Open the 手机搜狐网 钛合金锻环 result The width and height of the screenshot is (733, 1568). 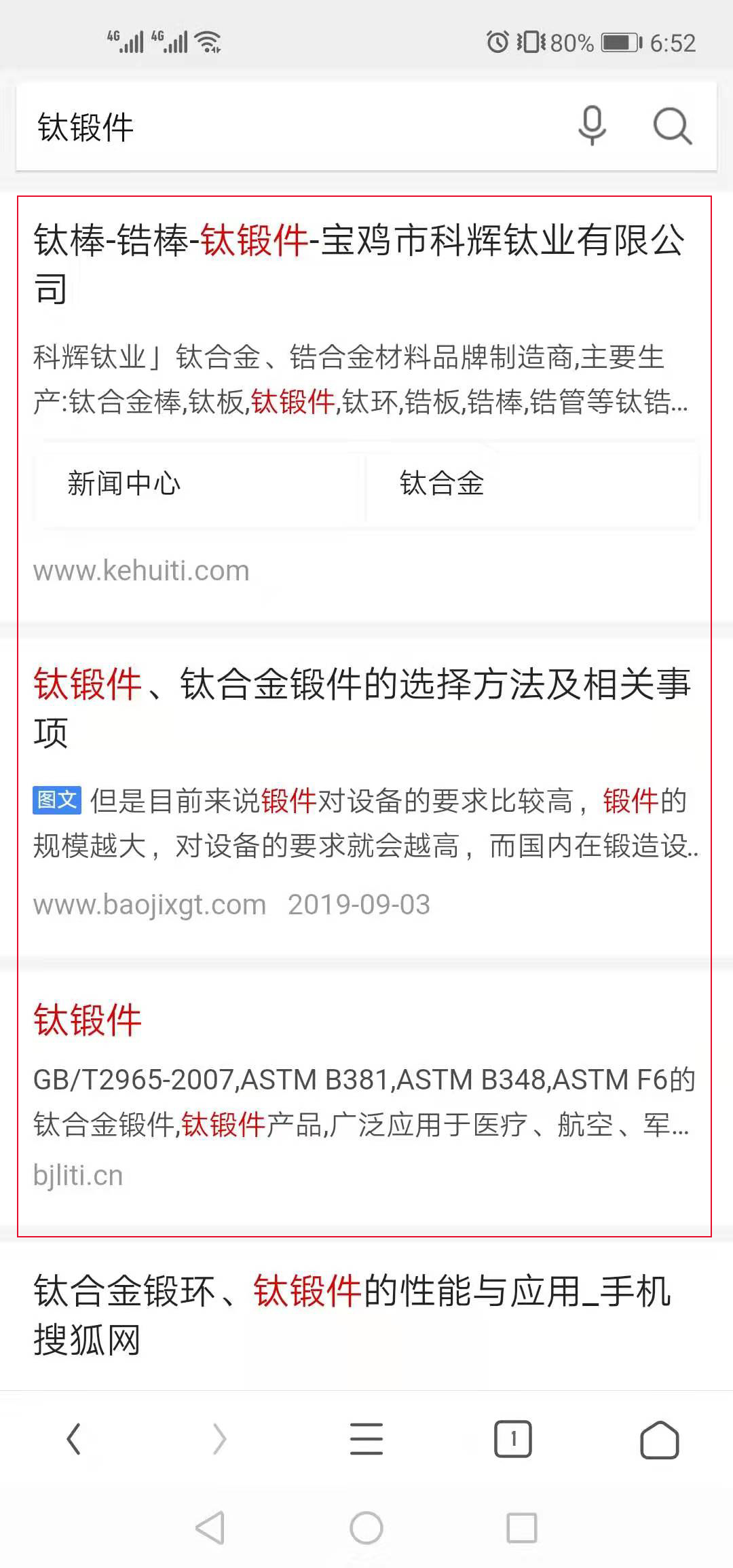click(x=352, y=1315)
